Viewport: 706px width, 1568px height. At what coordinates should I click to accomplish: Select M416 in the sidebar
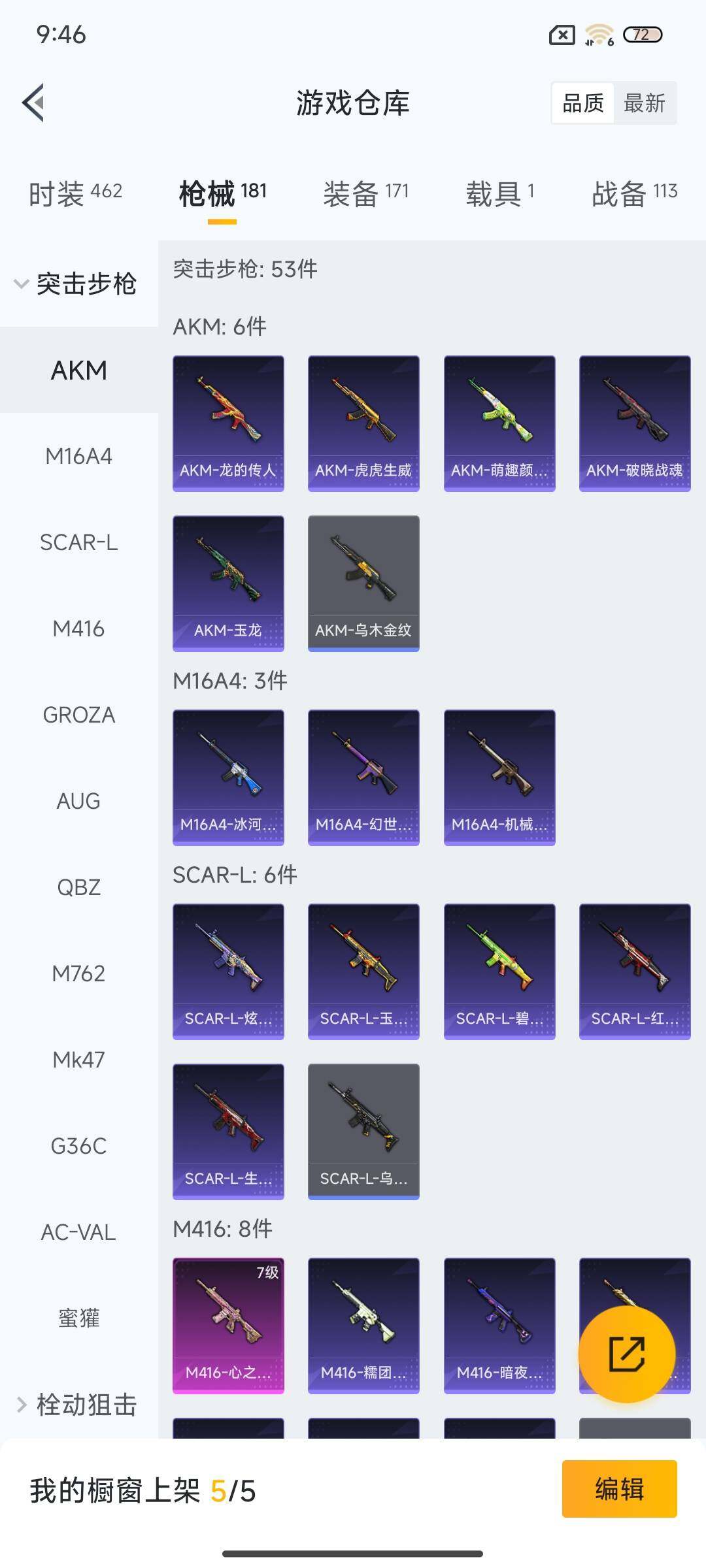(78, 629)
